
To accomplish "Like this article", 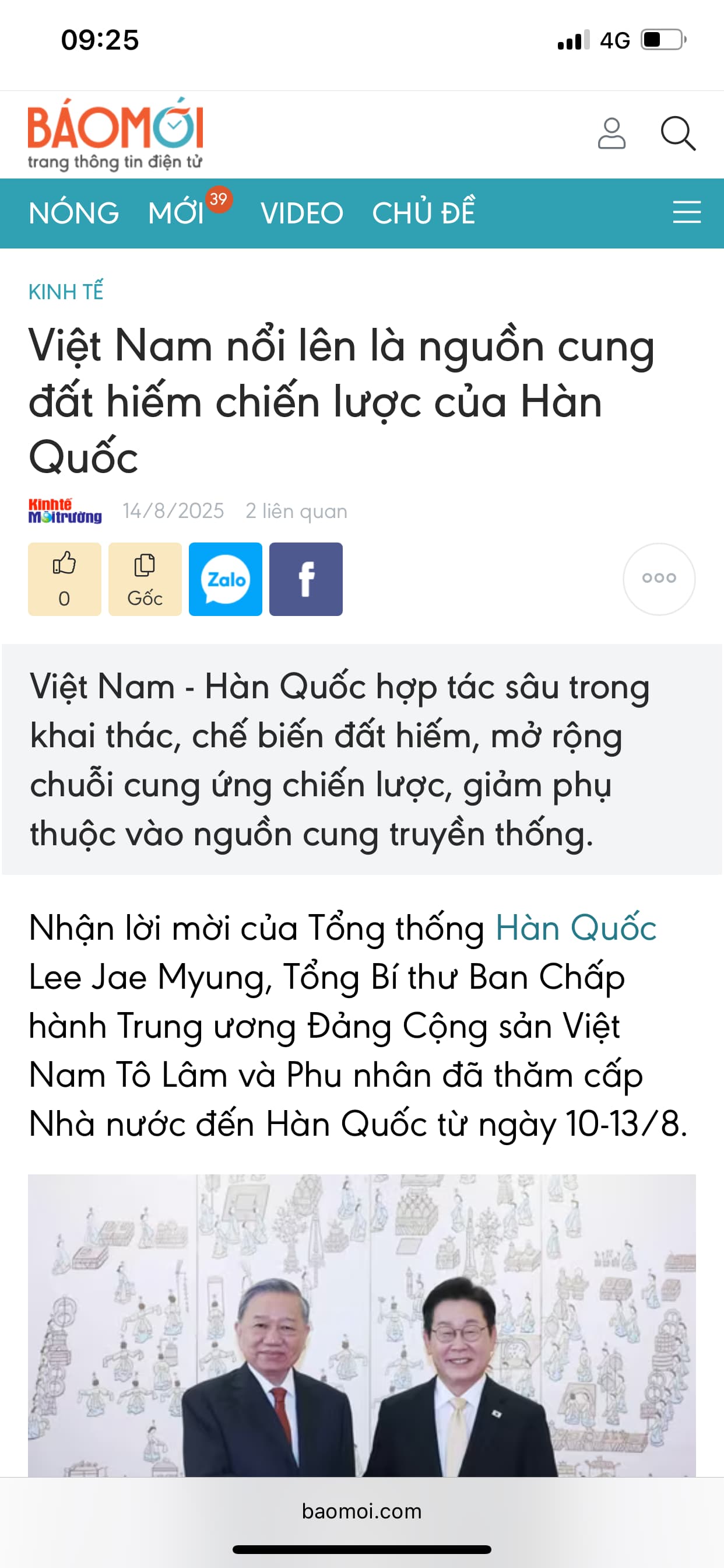I will (x=65, y=579).
